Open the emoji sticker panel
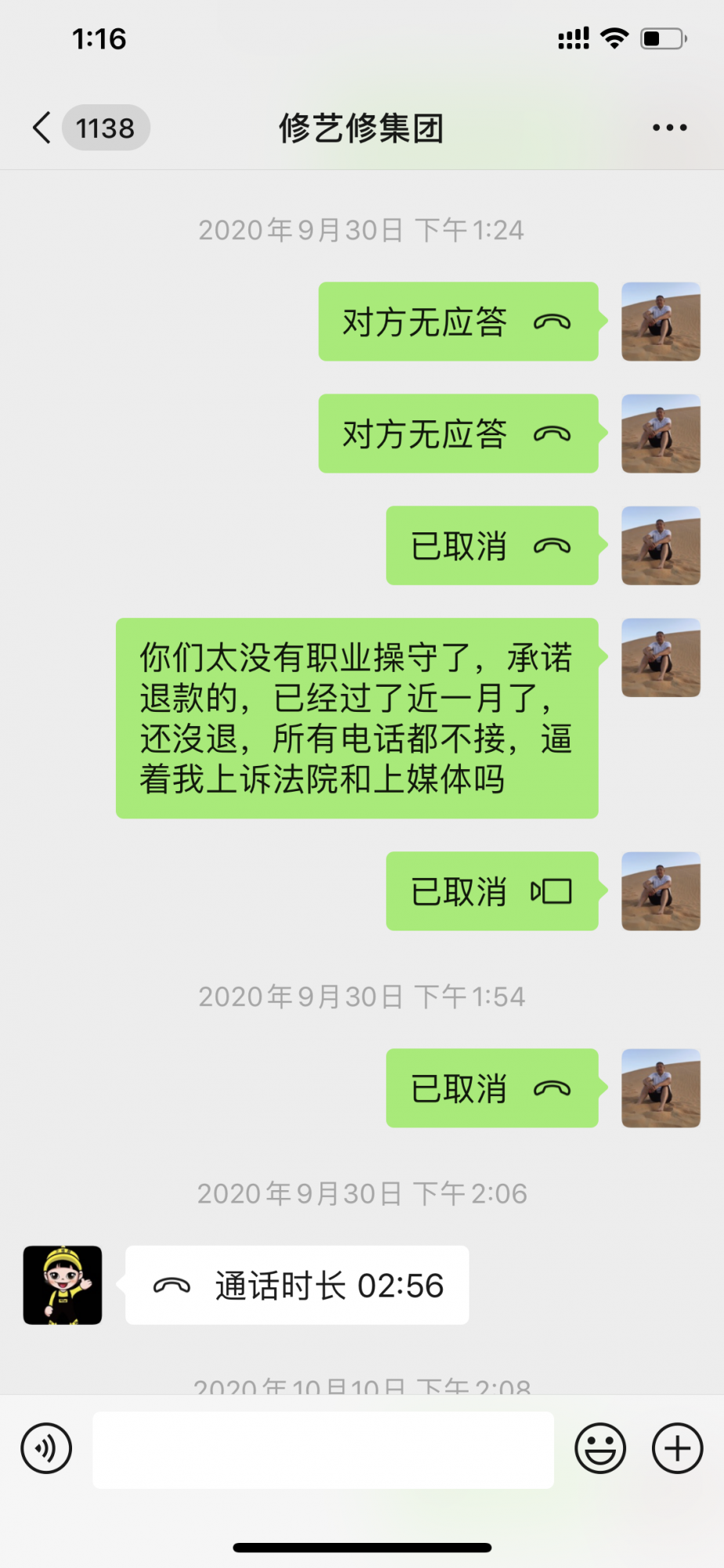Screen dimensions: 724x1568 pos(600,1448)
